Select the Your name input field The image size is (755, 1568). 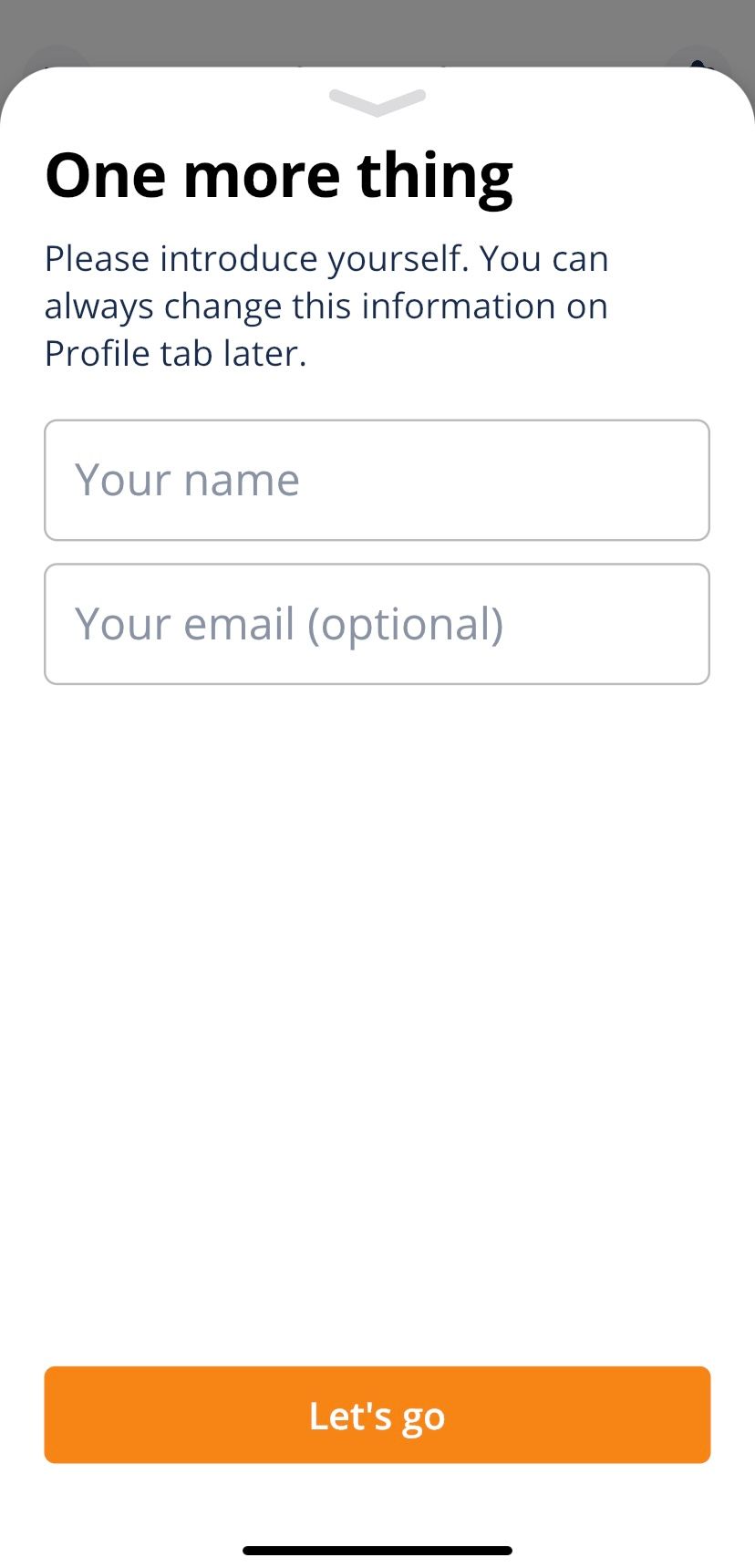click(377, 480)
